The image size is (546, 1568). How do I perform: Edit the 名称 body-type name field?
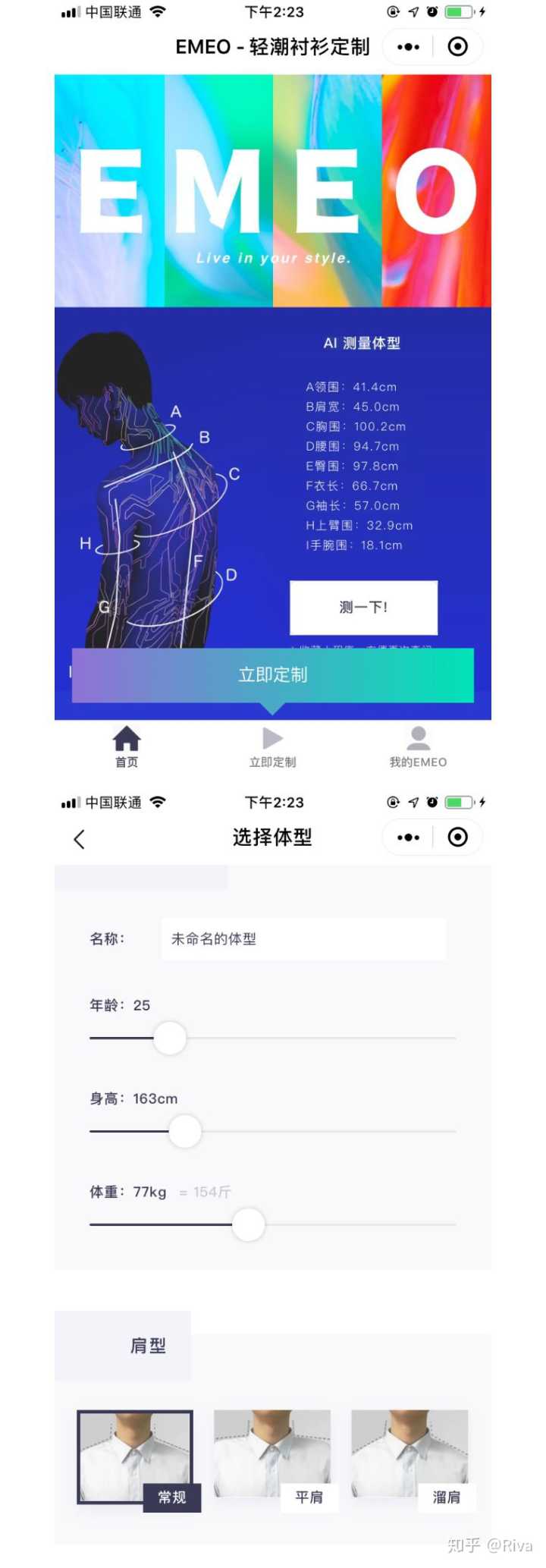click(303, 939)
